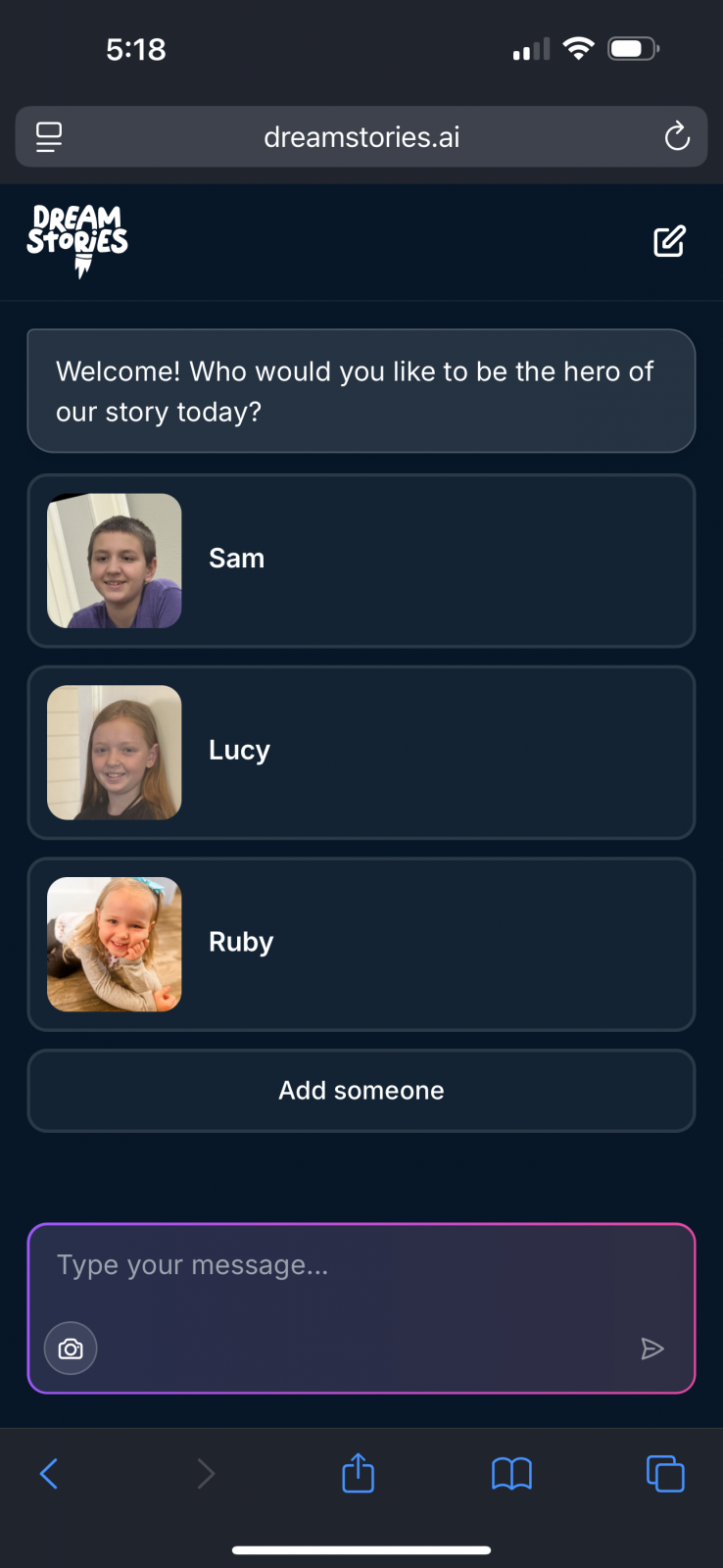
Task: Reload the dreamstories.ai page
Action: point(677,137)
